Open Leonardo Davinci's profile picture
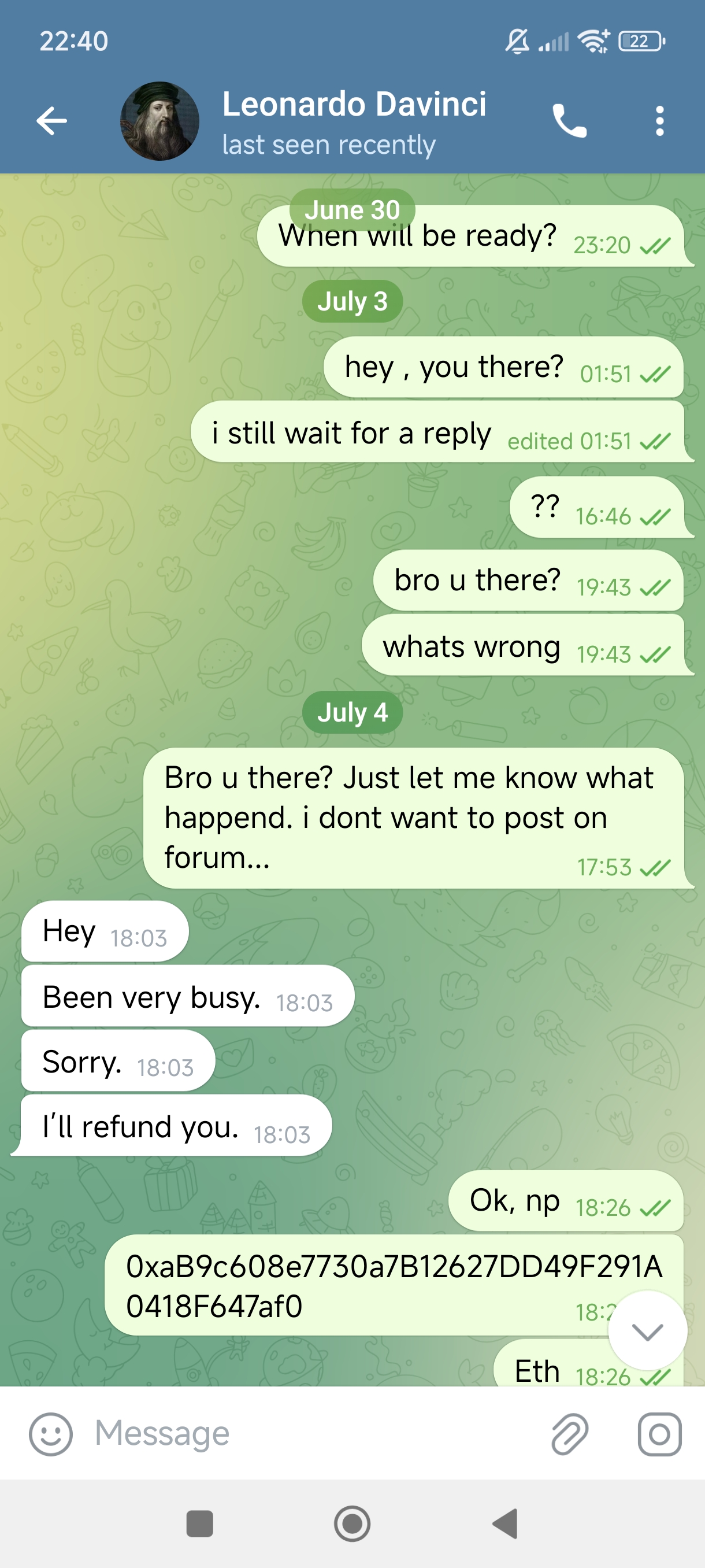 pos(159,121)
